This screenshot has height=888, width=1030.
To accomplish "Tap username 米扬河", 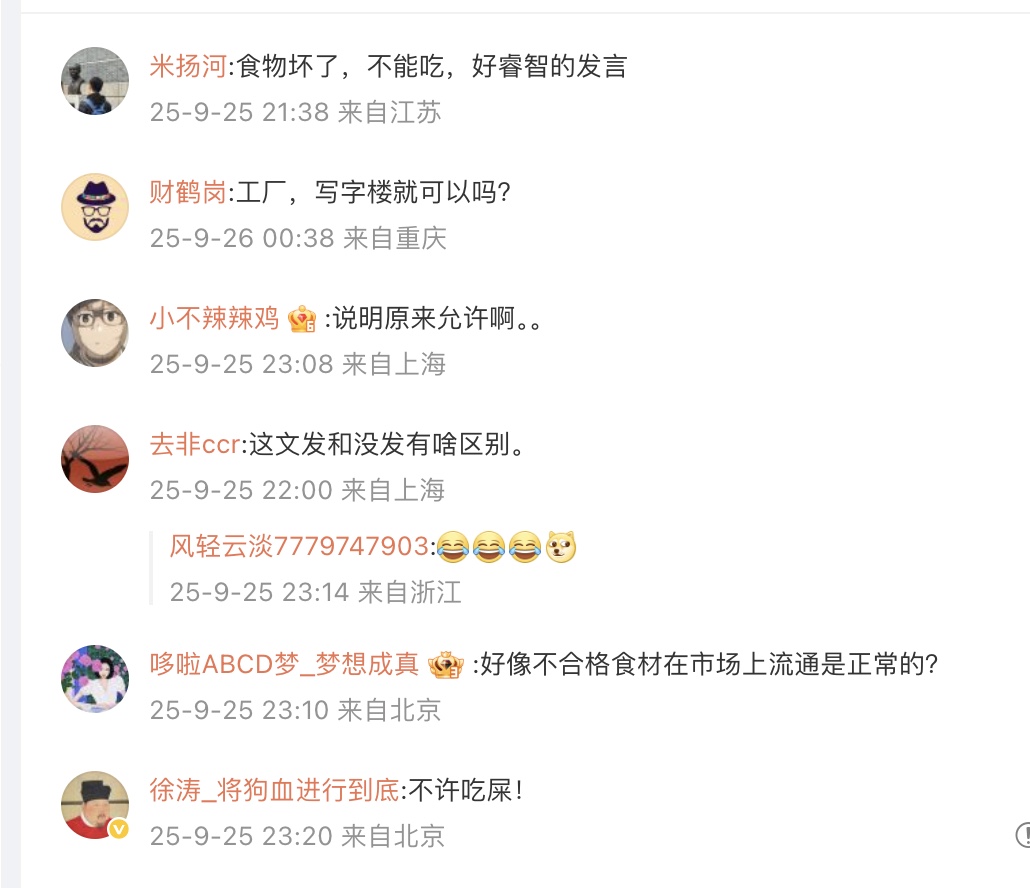I will click(188, 67).
